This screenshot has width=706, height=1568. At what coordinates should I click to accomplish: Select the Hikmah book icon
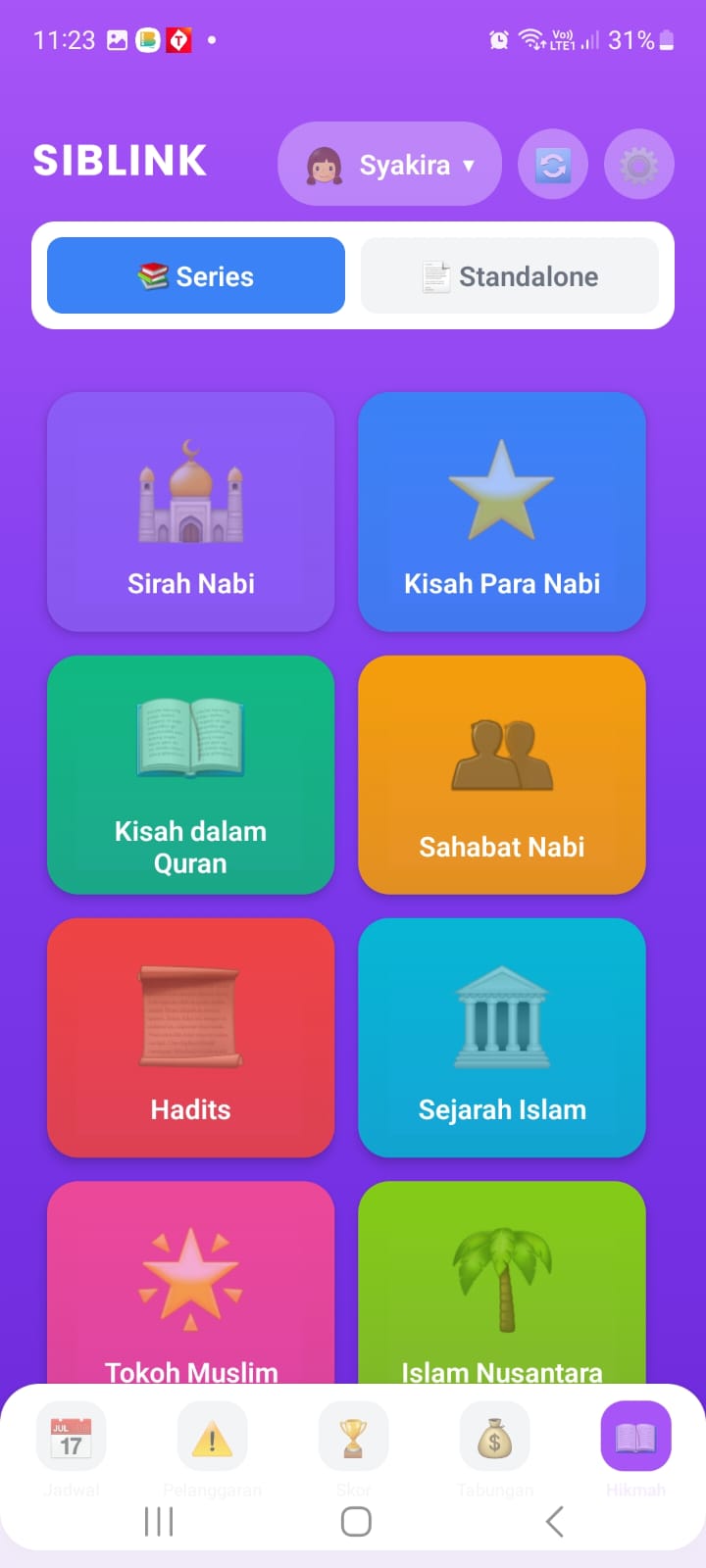[635, 1436]
